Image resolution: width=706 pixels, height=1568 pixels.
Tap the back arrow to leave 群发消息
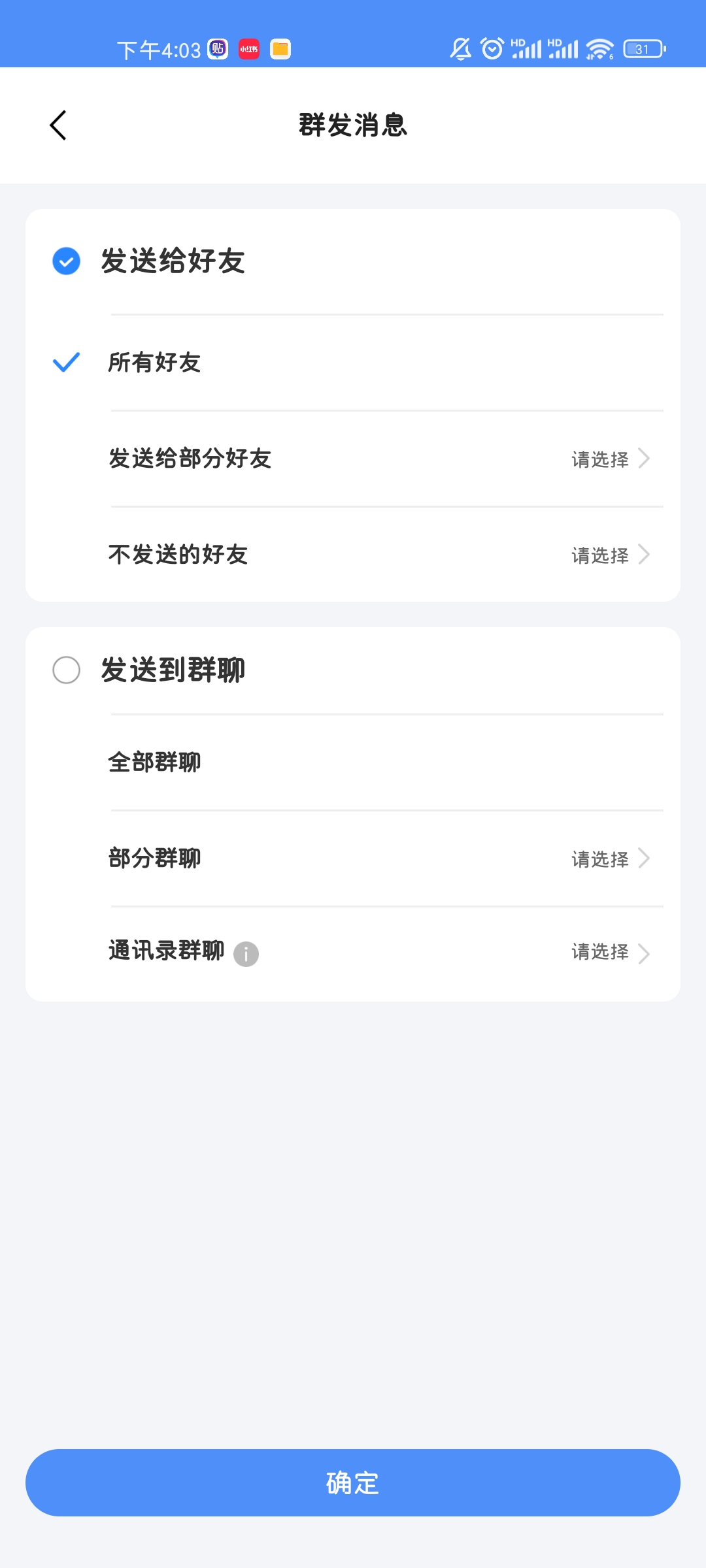[x=58, y=125]
